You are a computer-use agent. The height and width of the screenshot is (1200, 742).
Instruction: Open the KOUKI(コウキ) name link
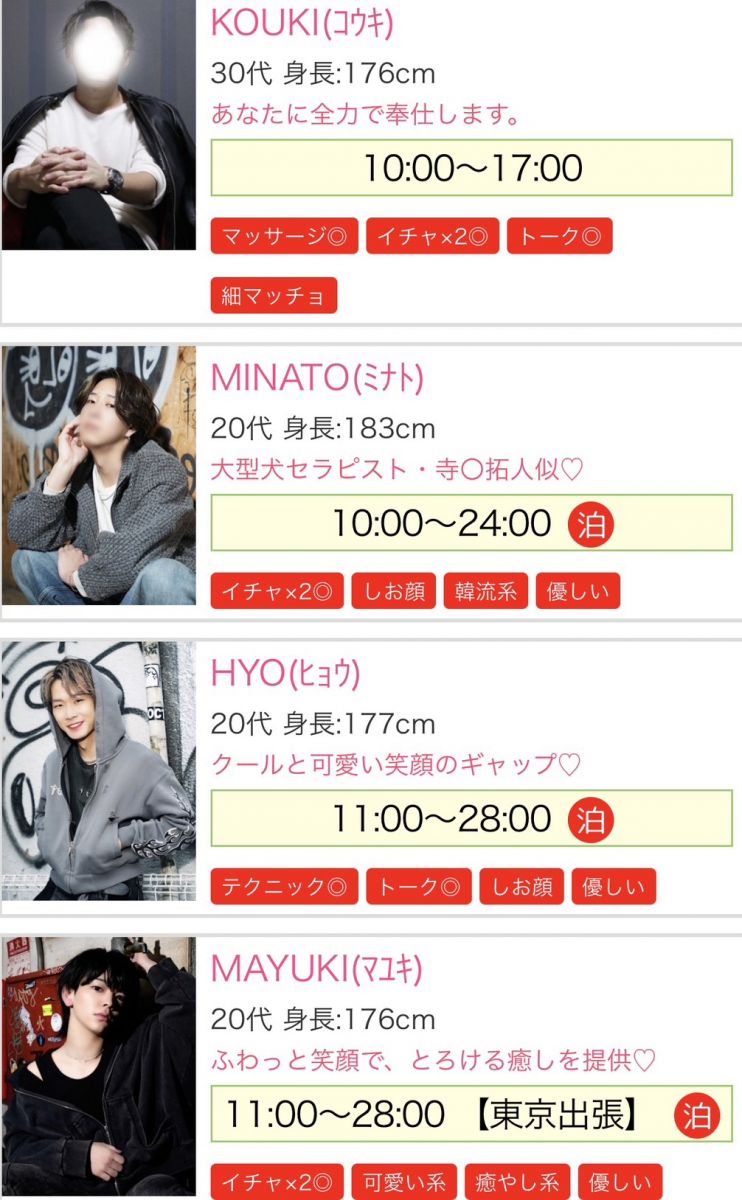click(302, 23)
